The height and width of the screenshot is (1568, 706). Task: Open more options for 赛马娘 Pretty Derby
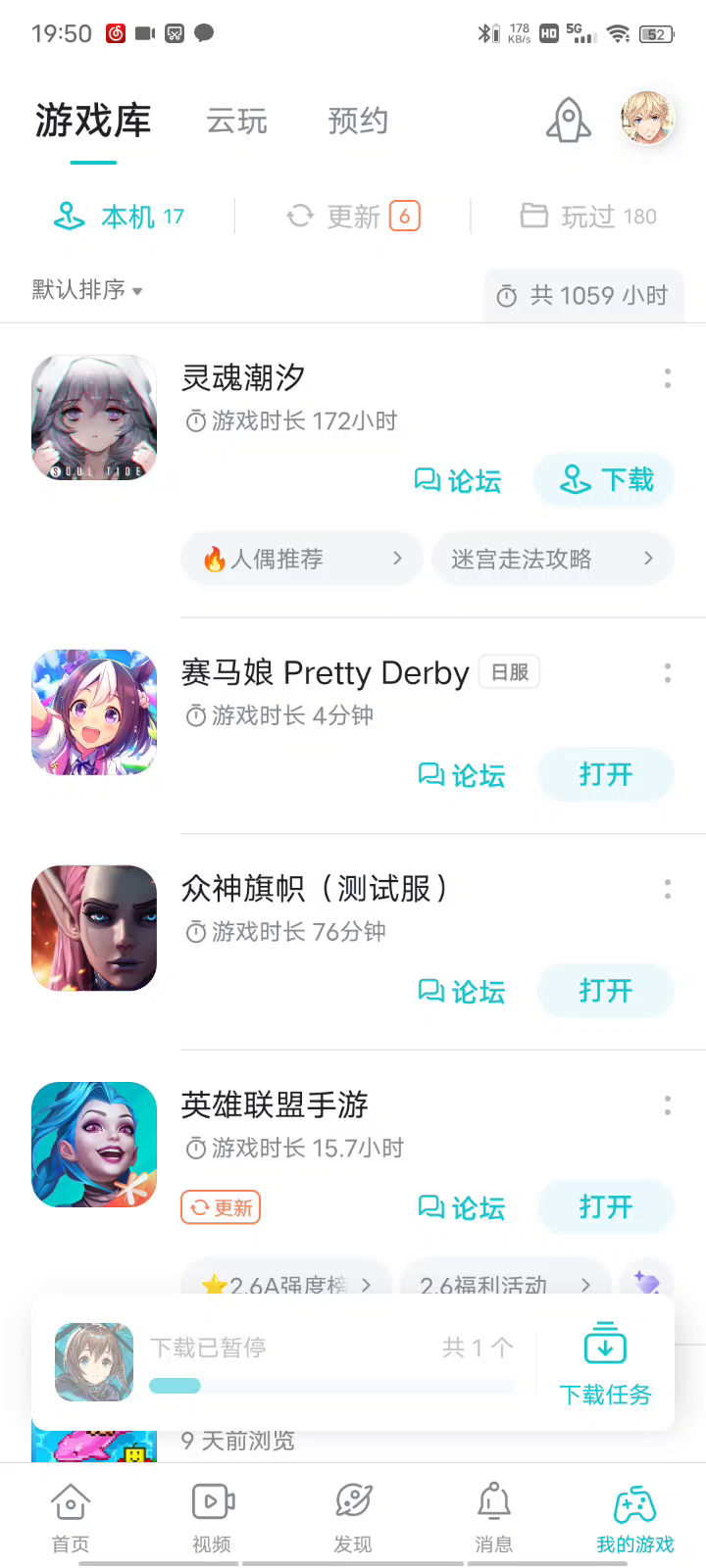tap(668, 673)
